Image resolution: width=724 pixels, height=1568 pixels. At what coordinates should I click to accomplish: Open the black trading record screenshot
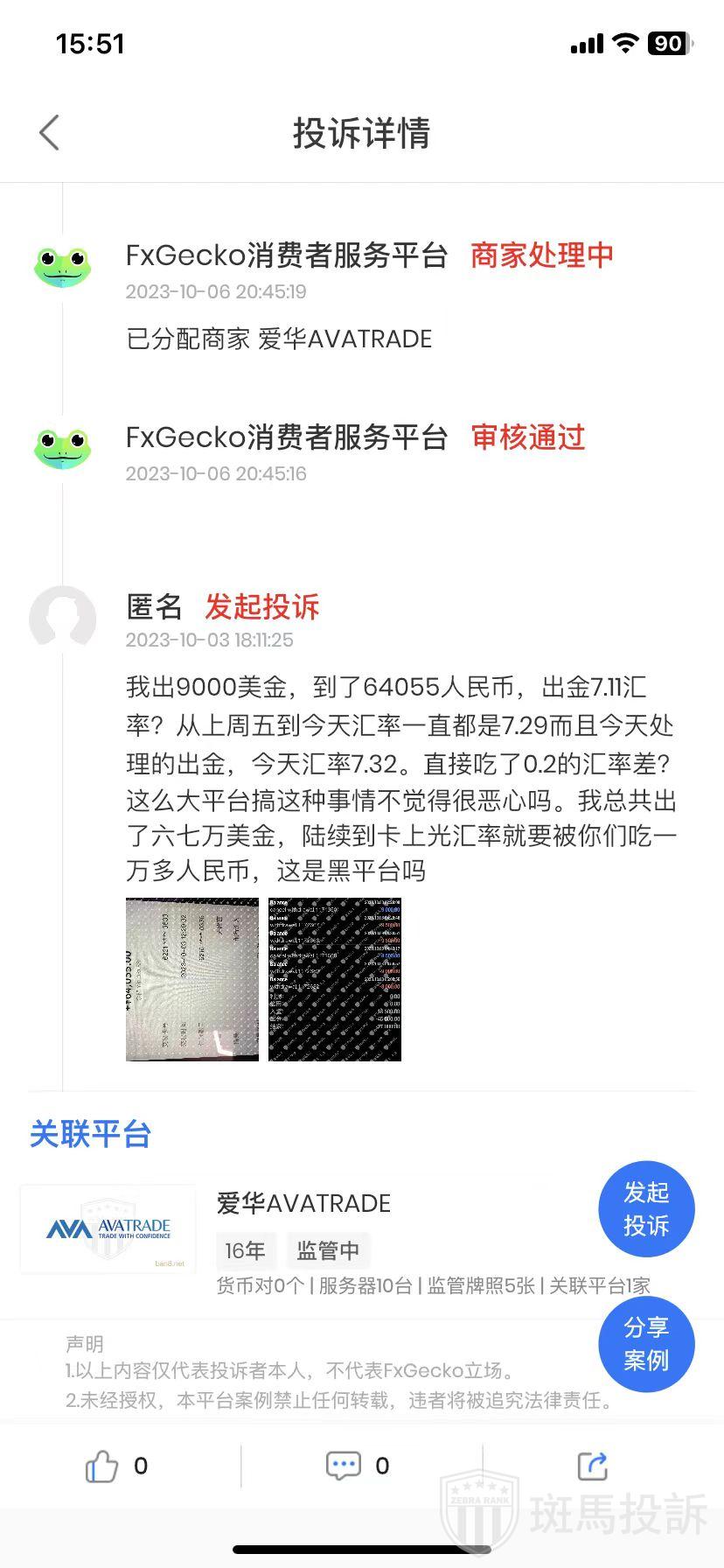pyautogui.click(x=335, y=979)
